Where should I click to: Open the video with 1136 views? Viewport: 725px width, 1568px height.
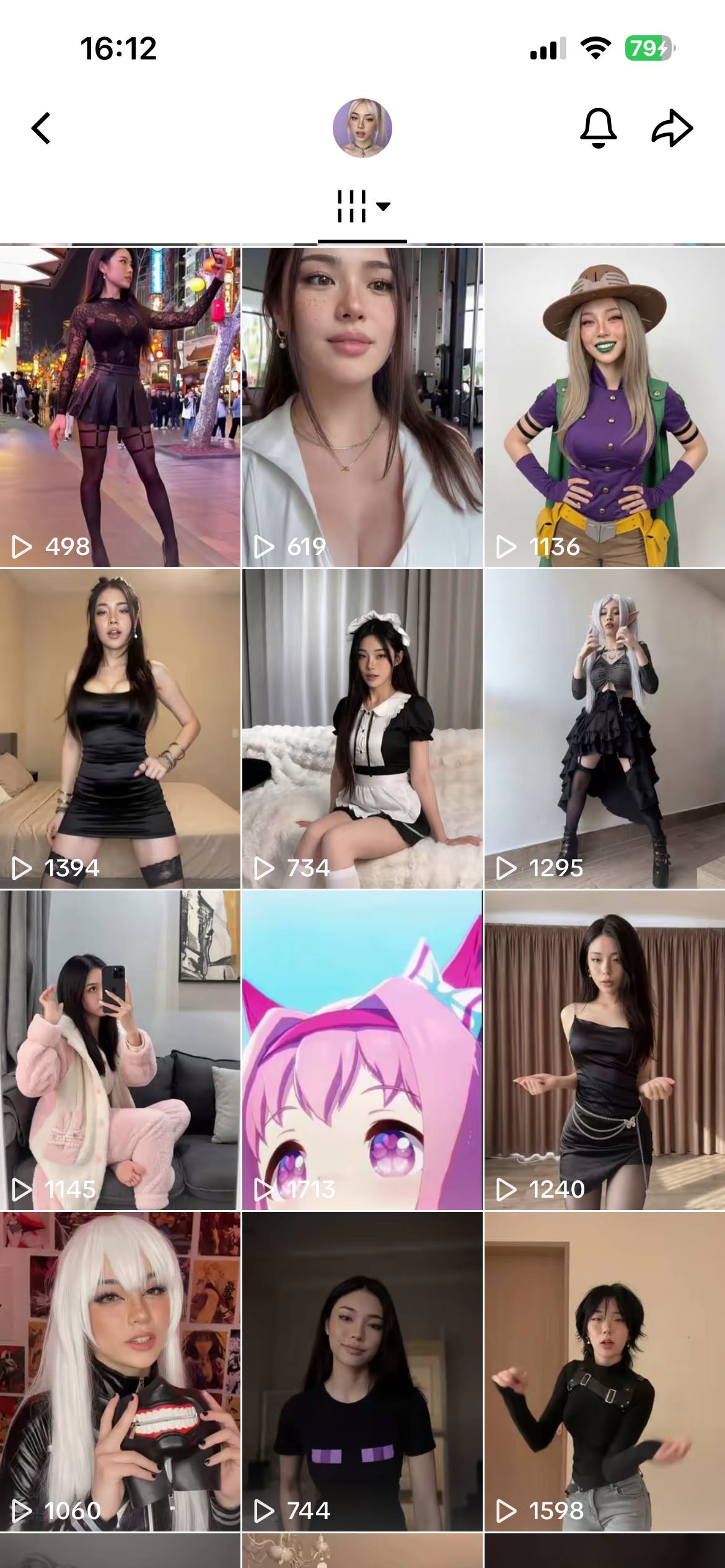pyautogui.click(x=604, y=407)
